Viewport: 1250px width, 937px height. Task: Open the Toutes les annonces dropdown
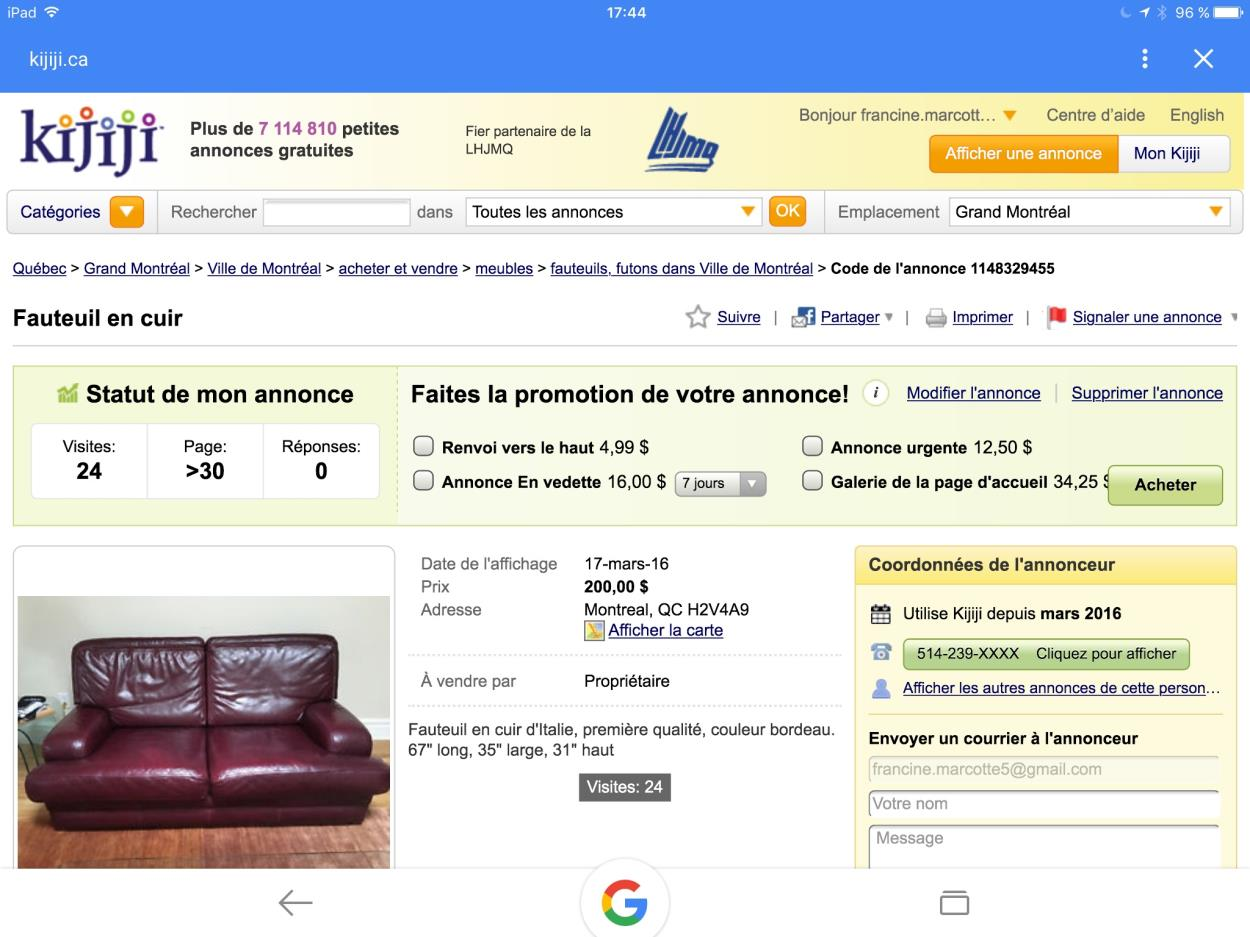[x=613, y=212]
